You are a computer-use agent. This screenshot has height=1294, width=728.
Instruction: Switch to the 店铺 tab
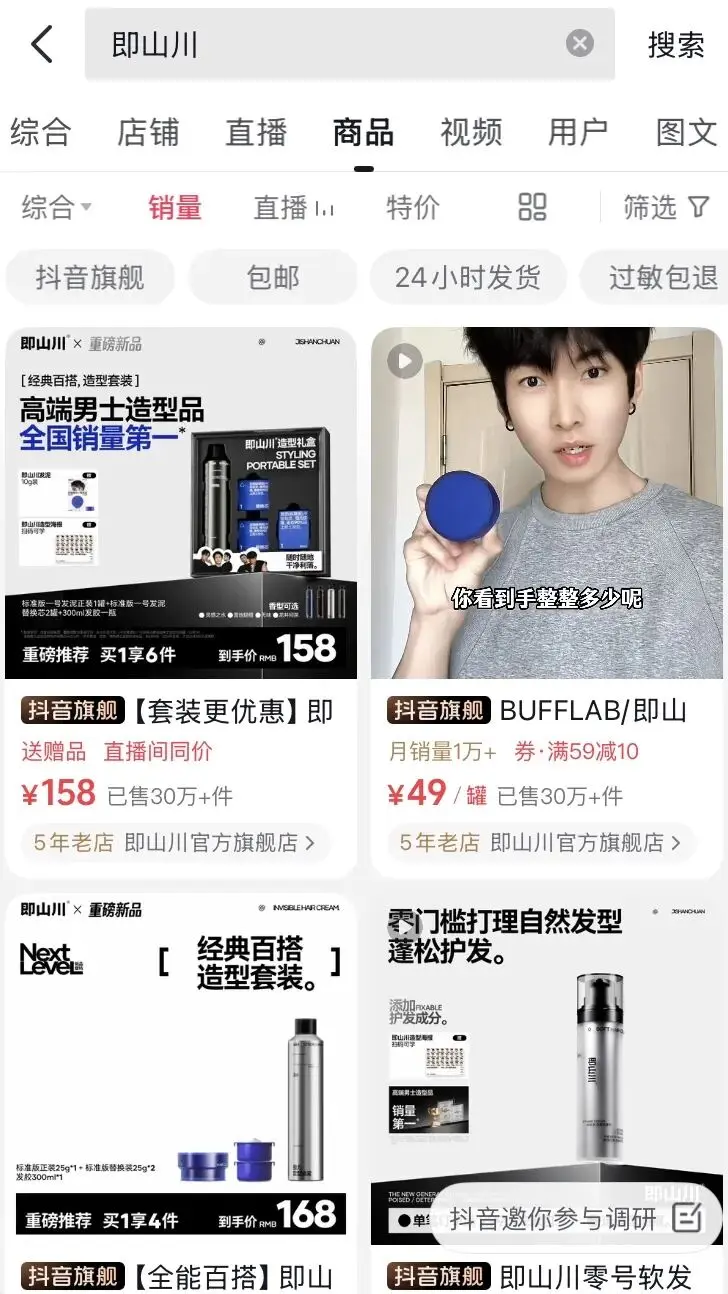(148, 132)
